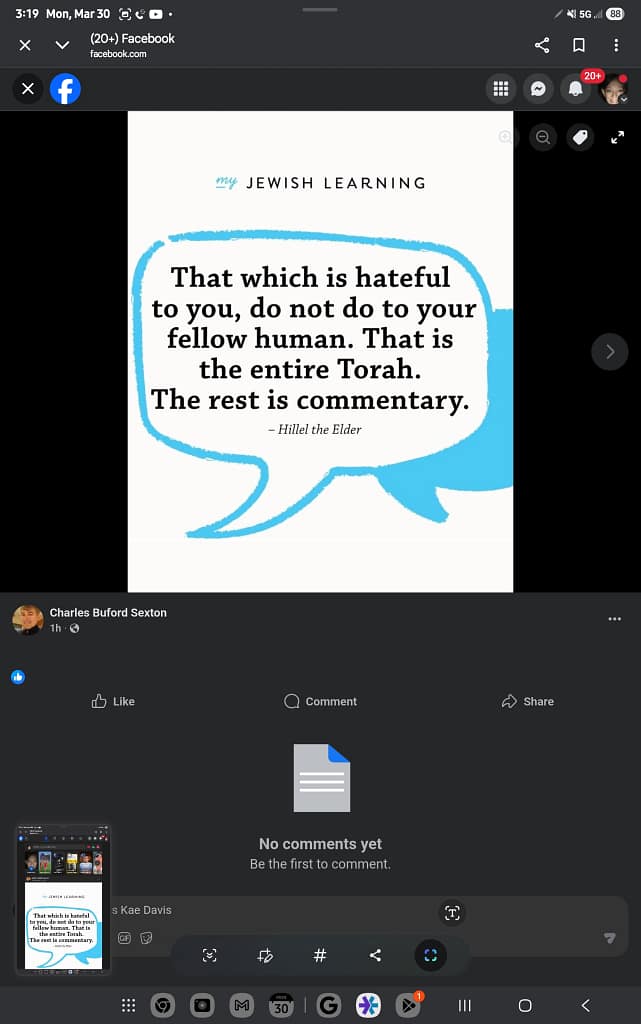Open Charles Buford Sexton's profile
Image resolution: width=641 pixels, height=1024 pixels.
pos(108,612)
